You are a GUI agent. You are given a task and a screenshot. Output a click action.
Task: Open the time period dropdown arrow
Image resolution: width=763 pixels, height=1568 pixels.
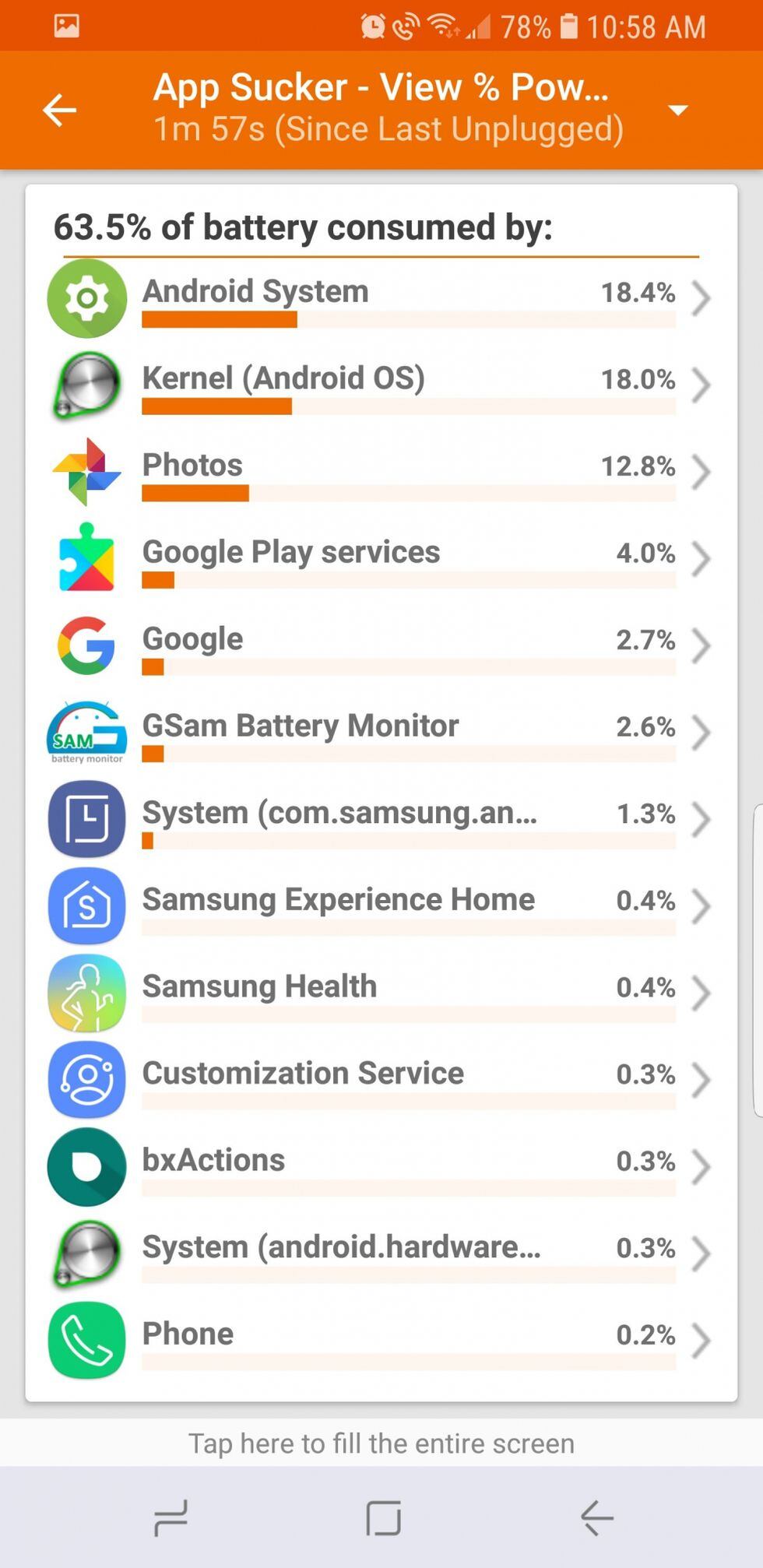tap(678, 110)
